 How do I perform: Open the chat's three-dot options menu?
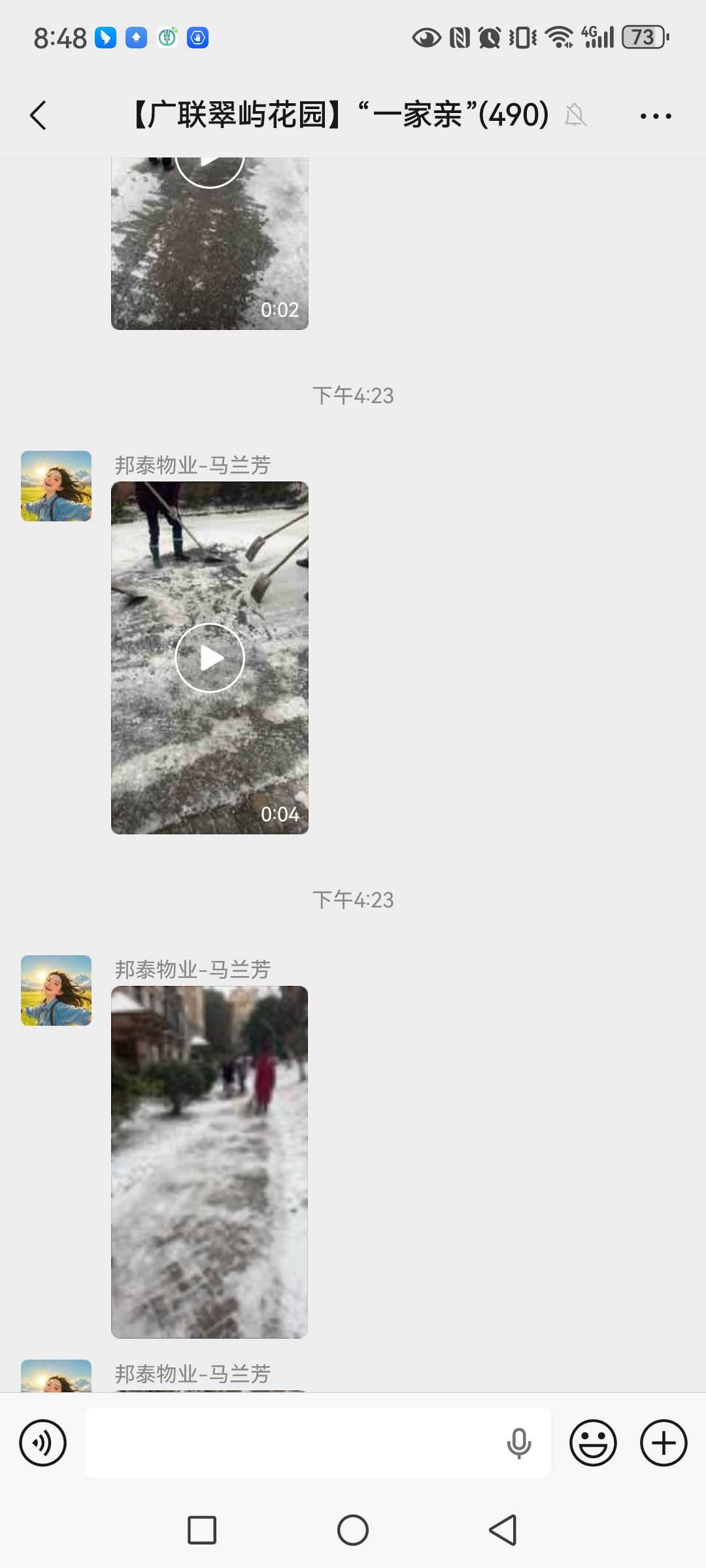pyautogui.click(x=656, y=116)
